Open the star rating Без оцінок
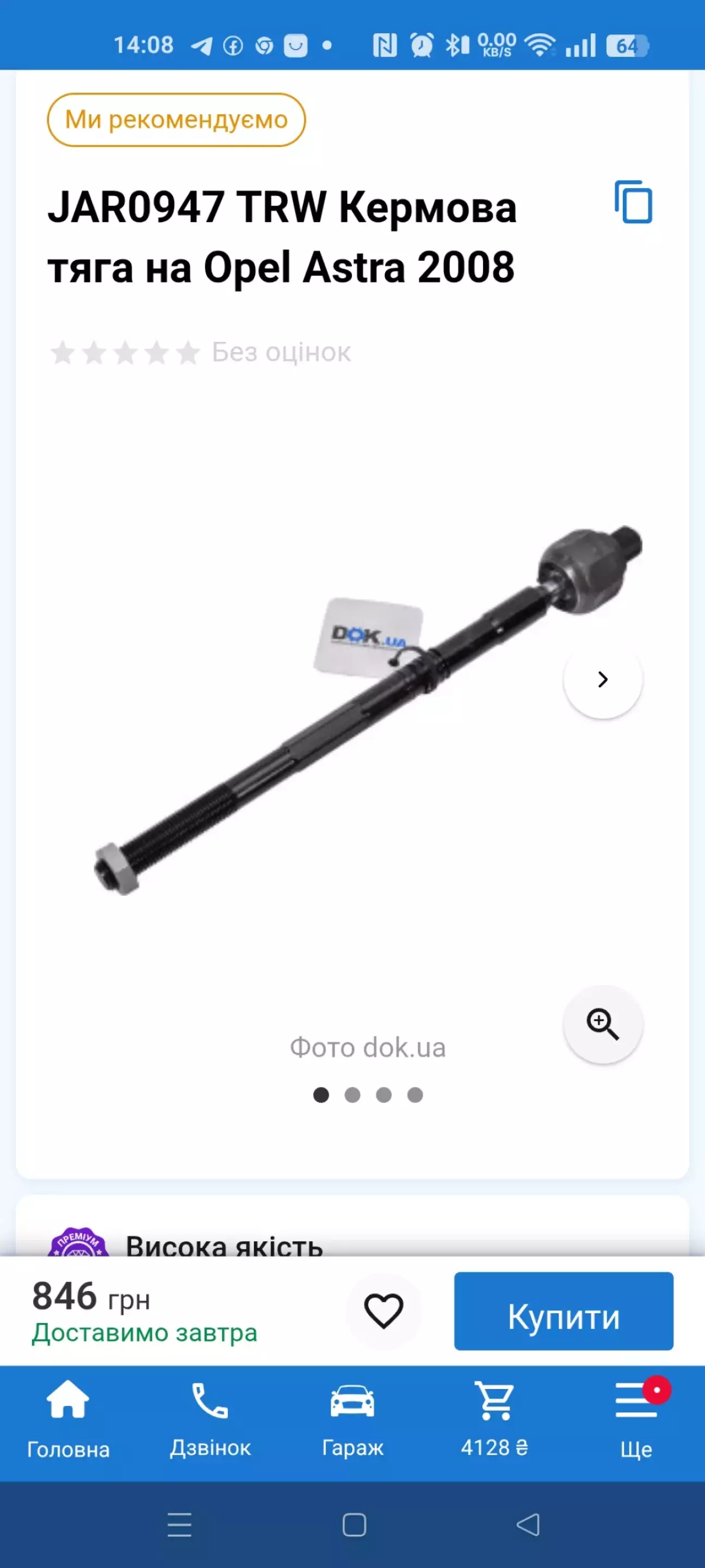705x1568 pixels. (200, 353)
